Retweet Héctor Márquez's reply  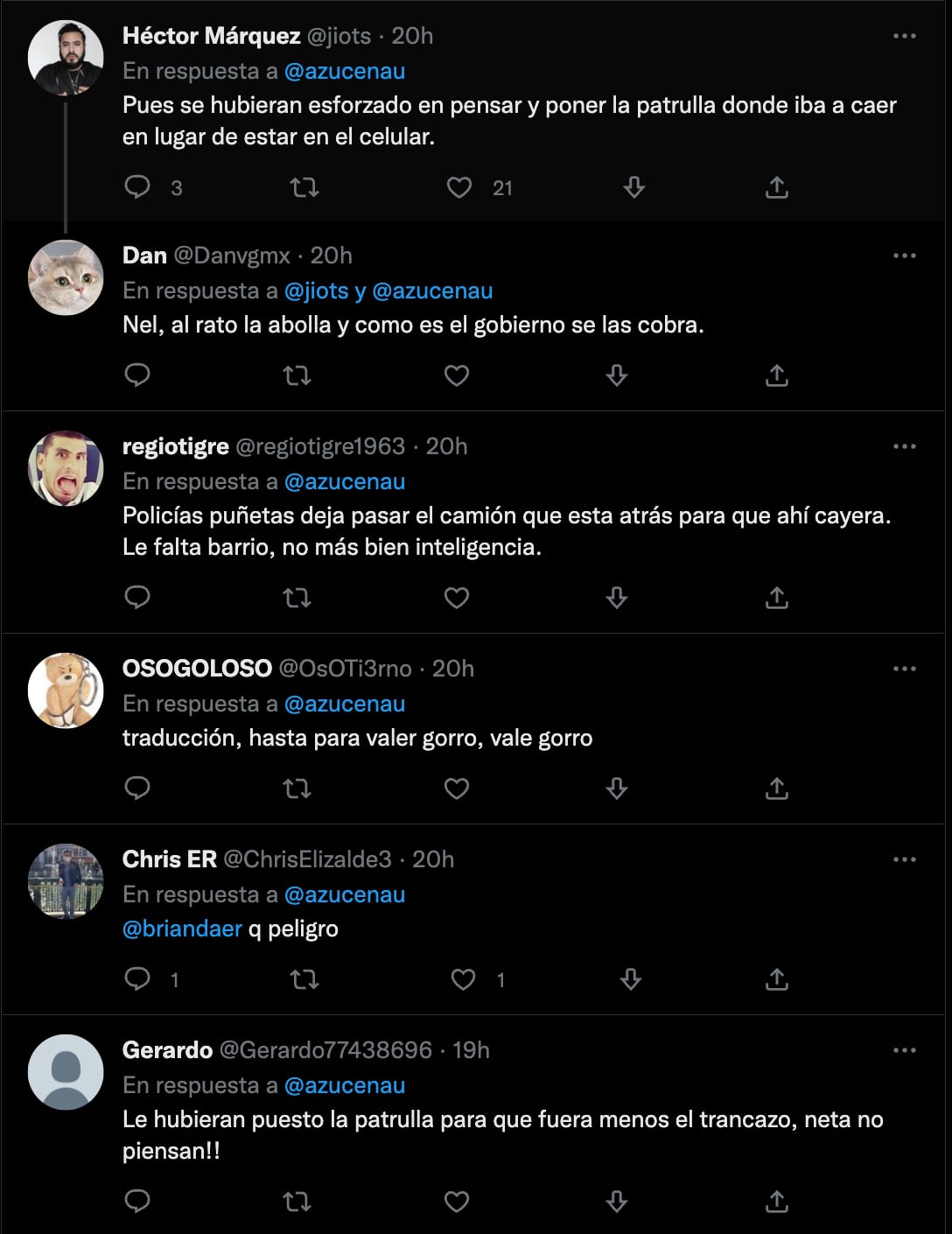(x=304, y=187)
